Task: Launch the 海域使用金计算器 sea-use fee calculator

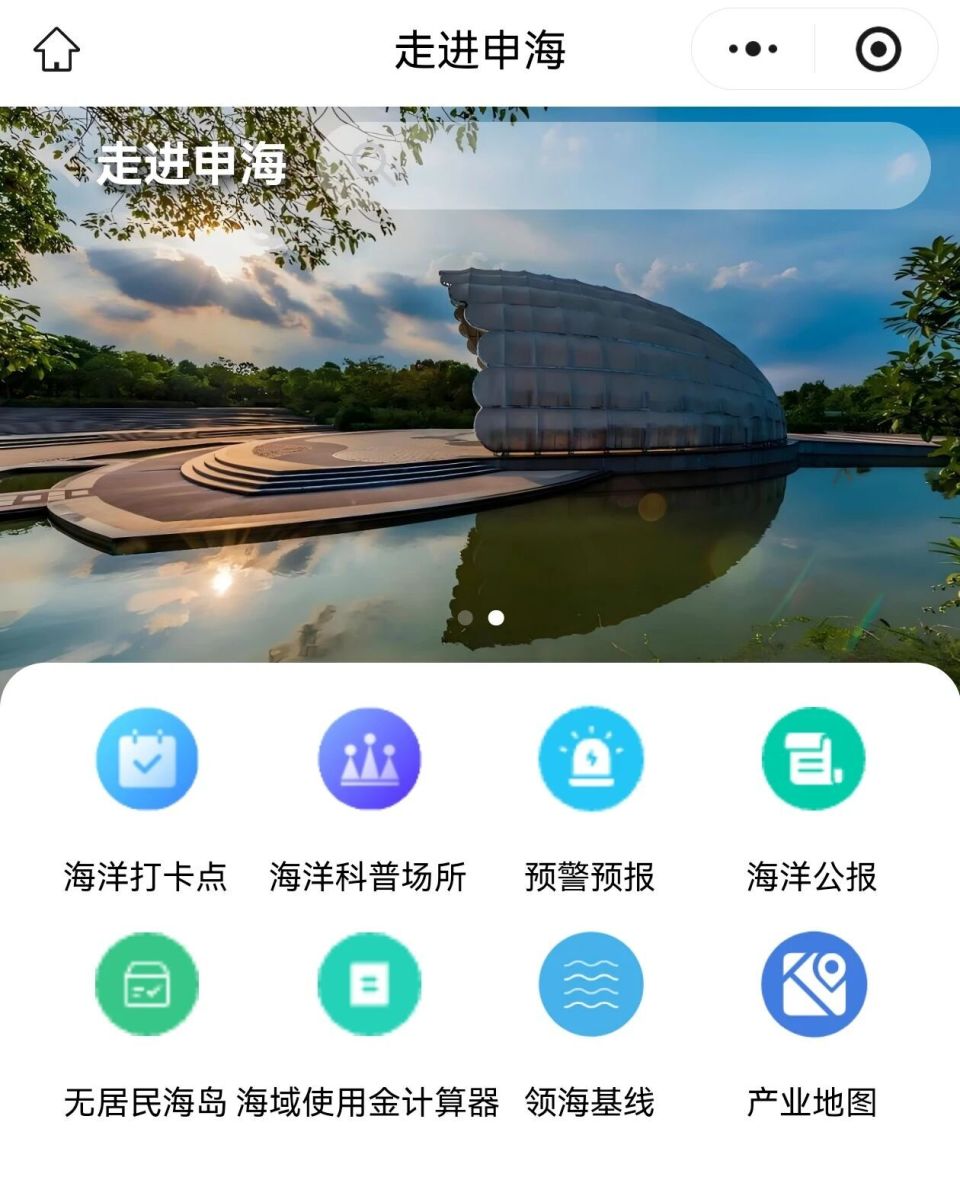Action: coord(368,983)
